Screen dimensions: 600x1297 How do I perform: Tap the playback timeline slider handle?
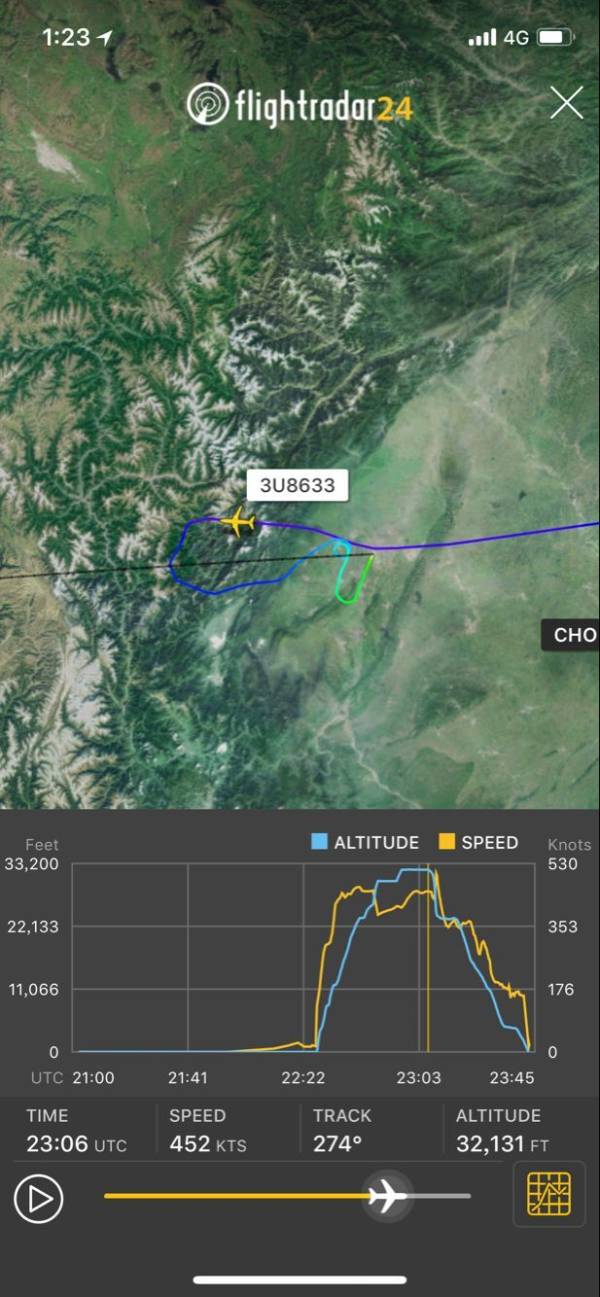tap(385, 1195)
